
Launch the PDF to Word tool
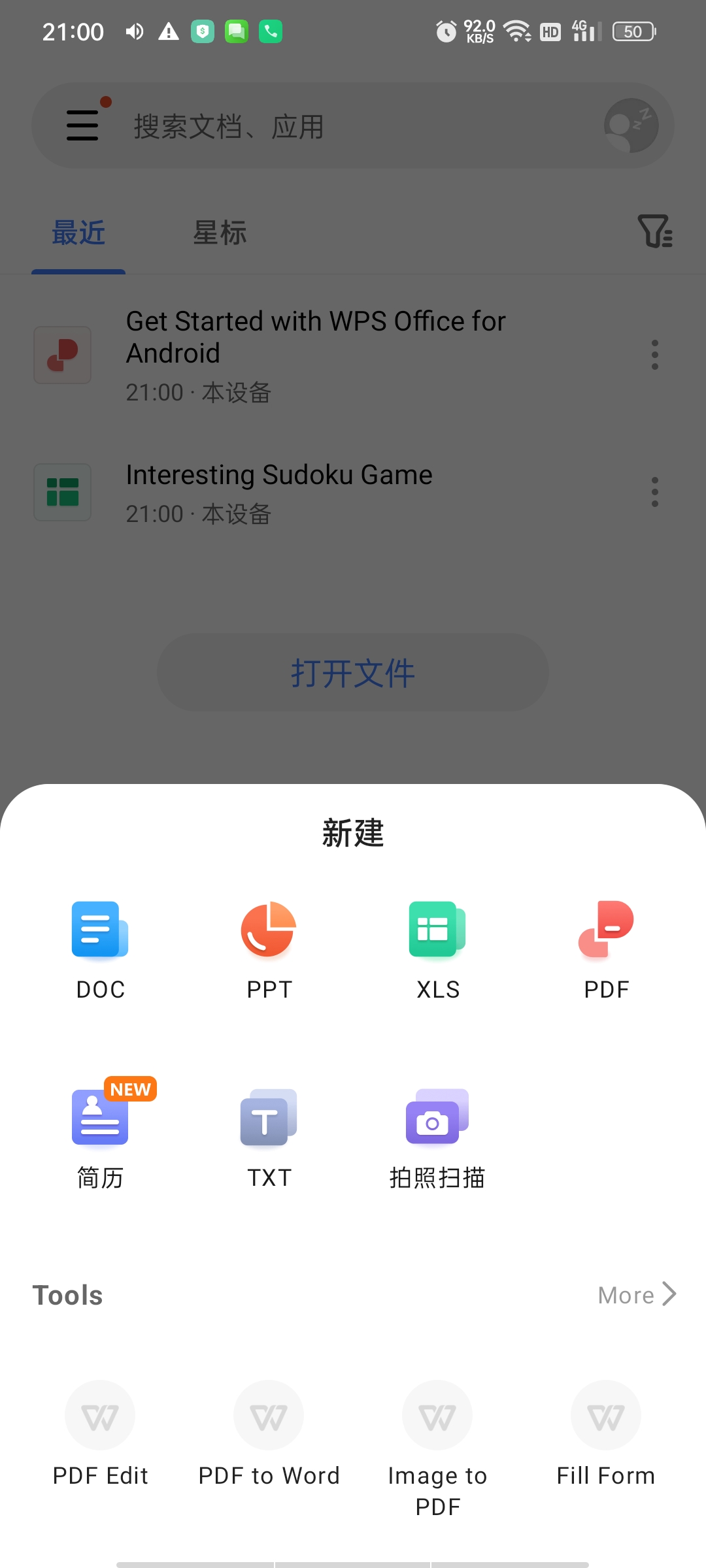pos(269,1435)
